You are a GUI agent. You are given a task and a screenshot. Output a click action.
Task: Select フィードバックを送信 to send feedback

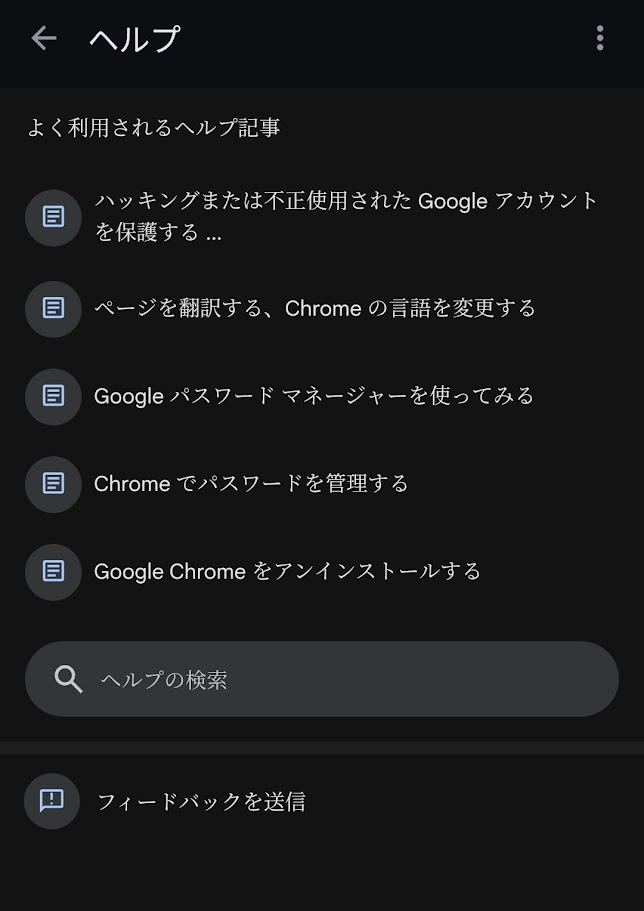(201, 802)
